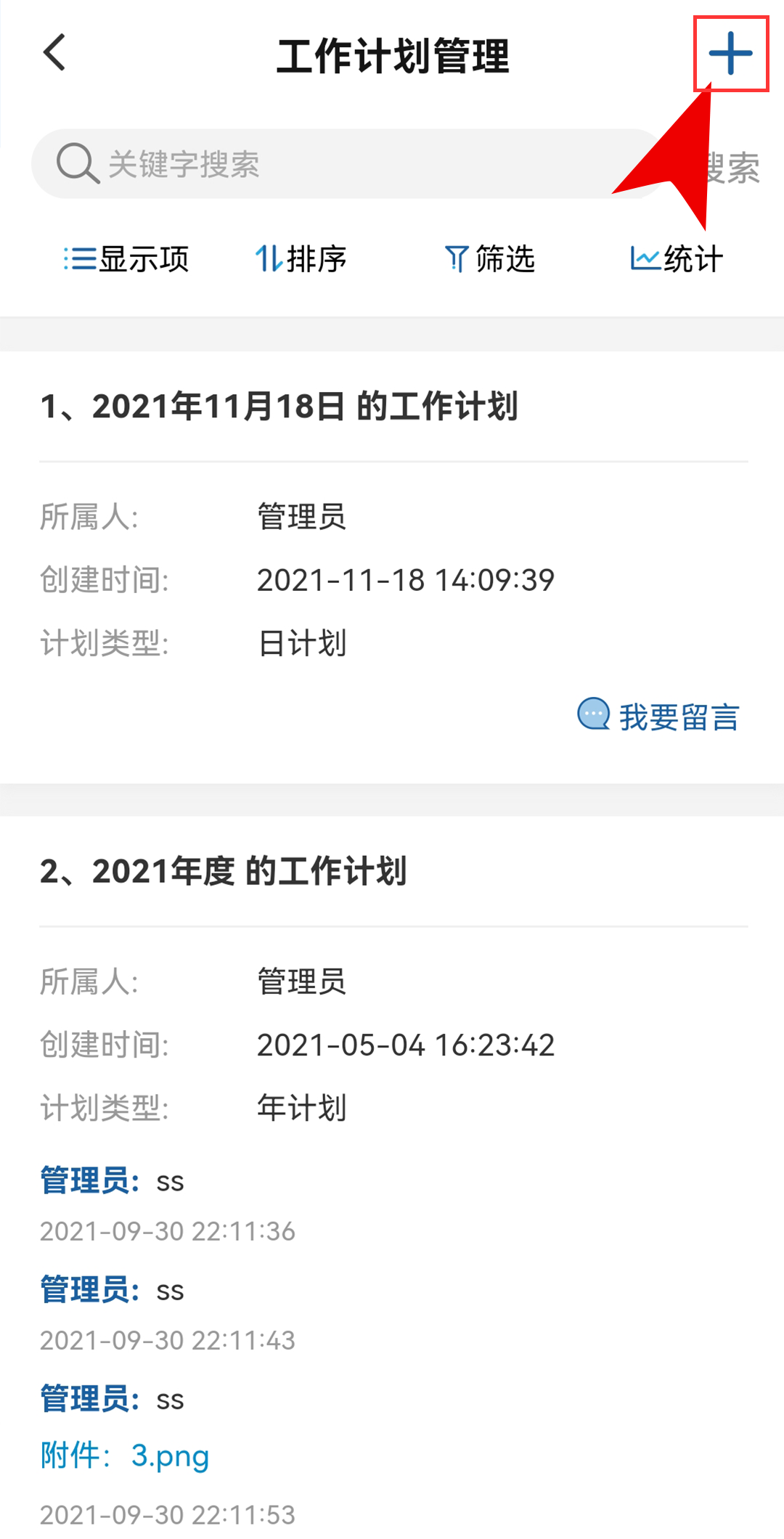Viewport: 784px width, 1539px height.
Task: Open the 2021年11月18日 work plan card
Action: coord(392,567)
